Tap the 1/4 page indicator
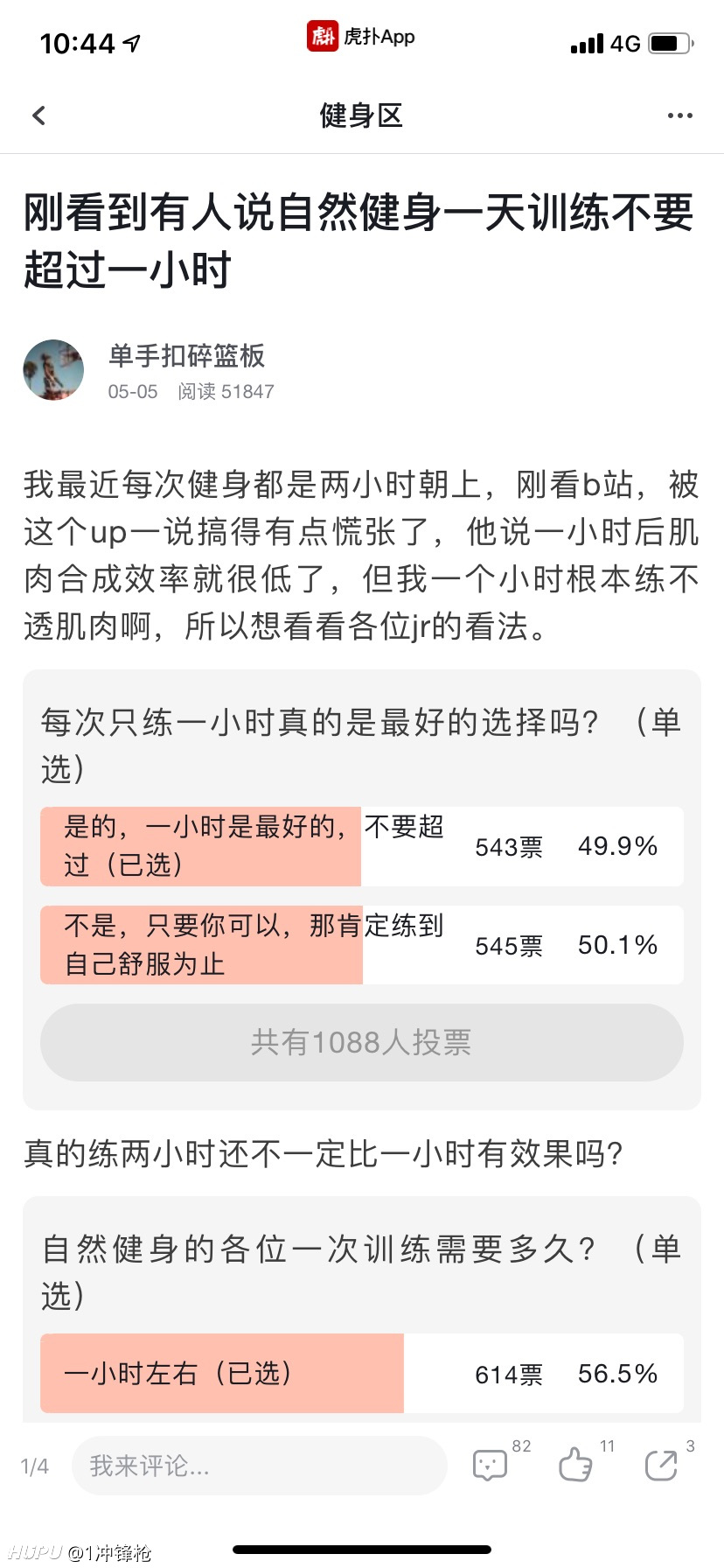Image resolution: width=724 pixels, height=1568 pixels. 35,1466
